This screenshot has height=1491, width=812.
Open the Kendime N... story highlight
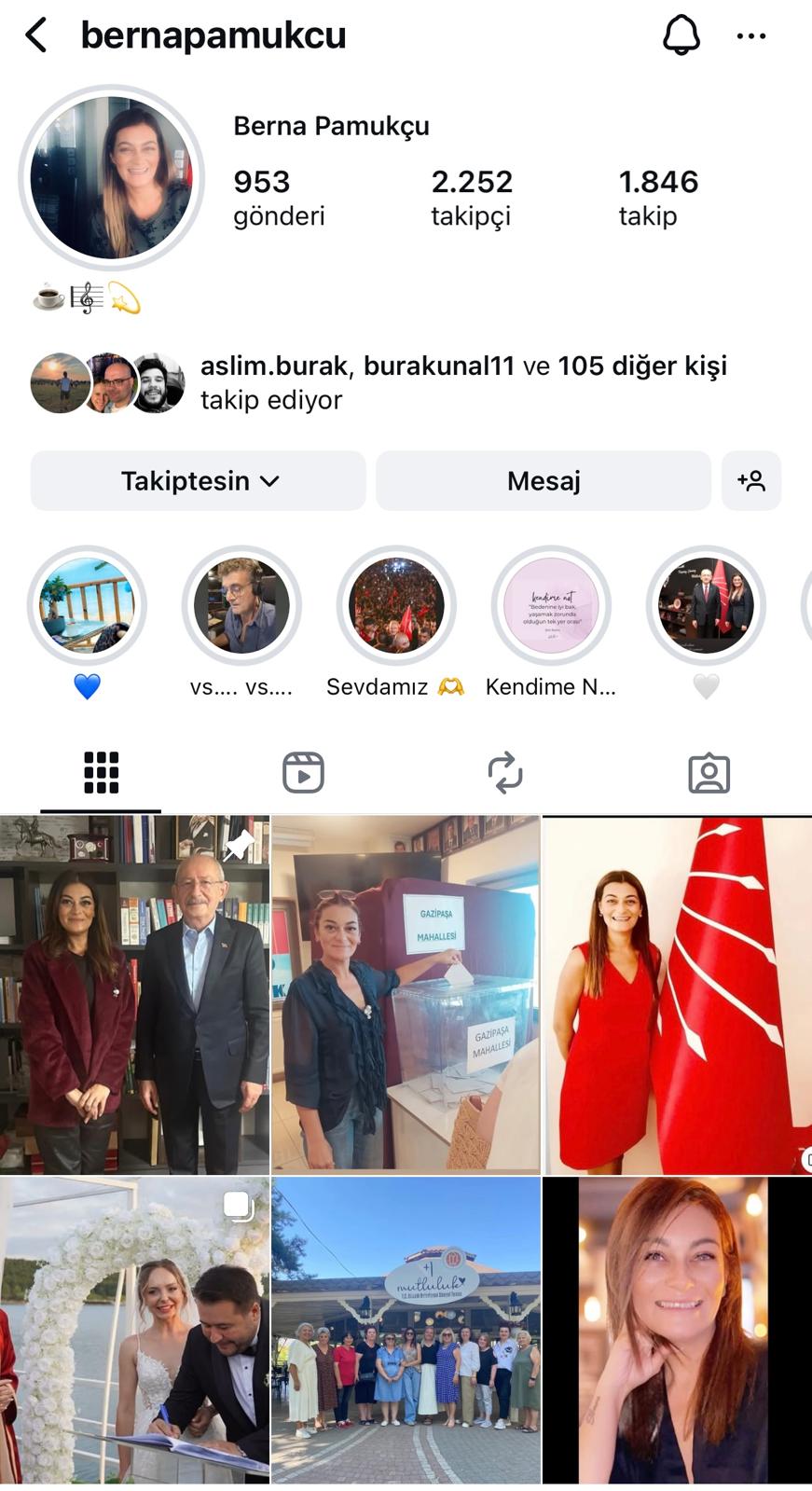click(x=551, y=606)
